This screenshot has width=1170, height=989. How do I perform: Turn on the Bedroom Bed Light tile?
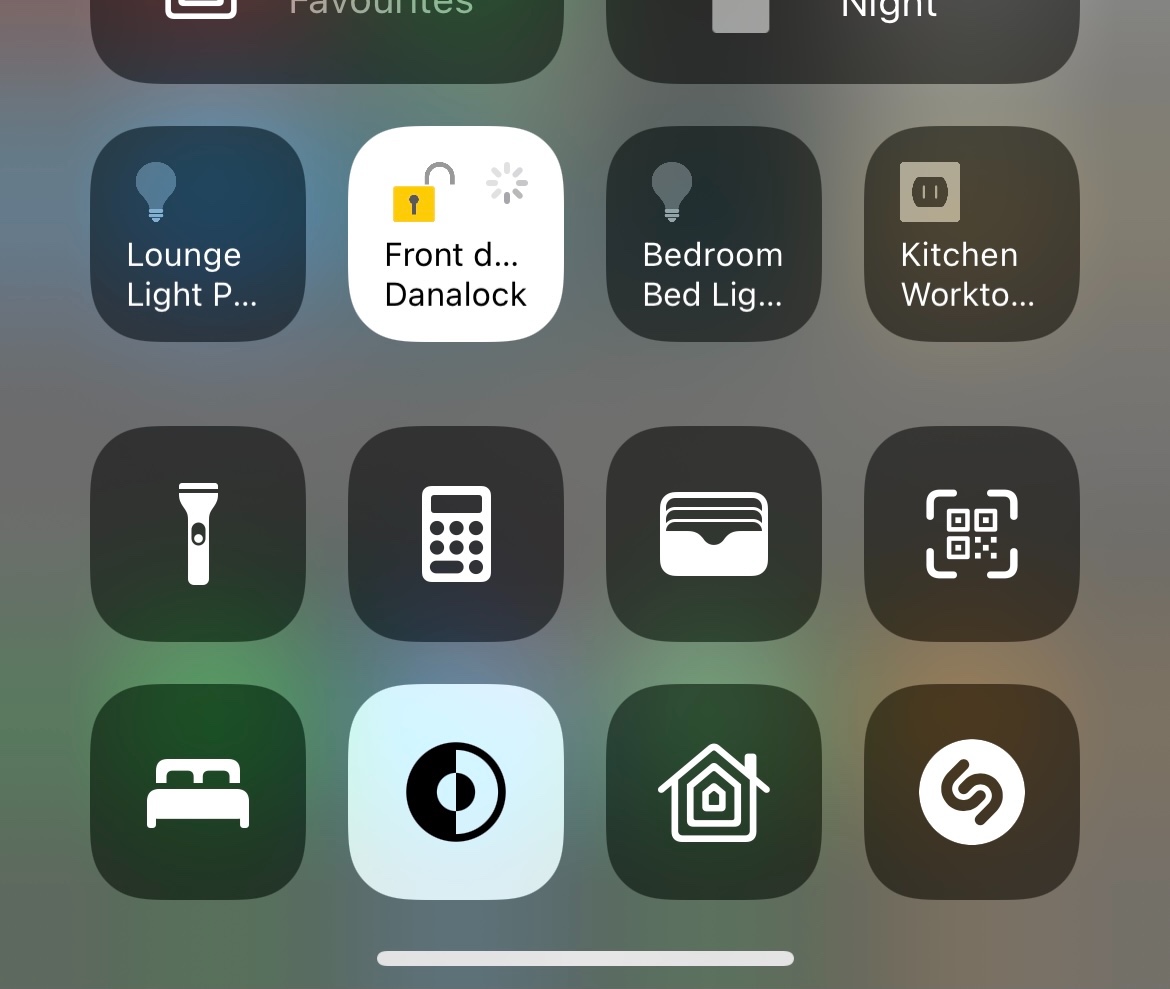click(x=714, y=234)
